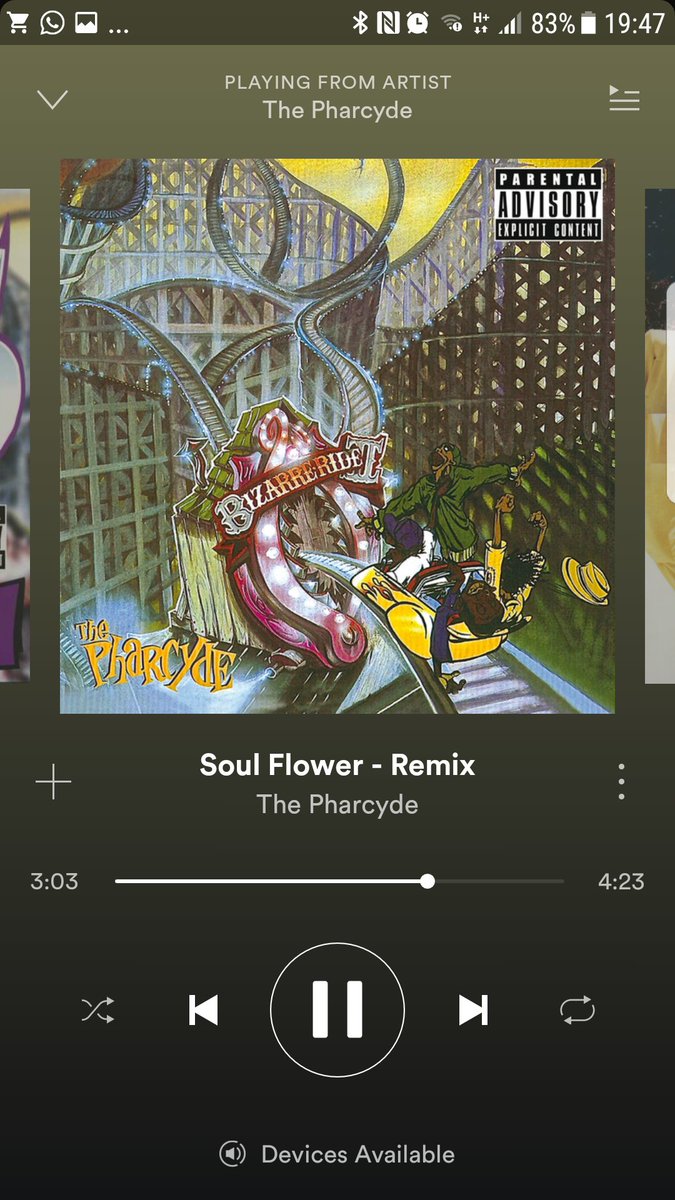Enable shuffle mode
This screenshot has width=675, height=1200.
[98, 1010]
